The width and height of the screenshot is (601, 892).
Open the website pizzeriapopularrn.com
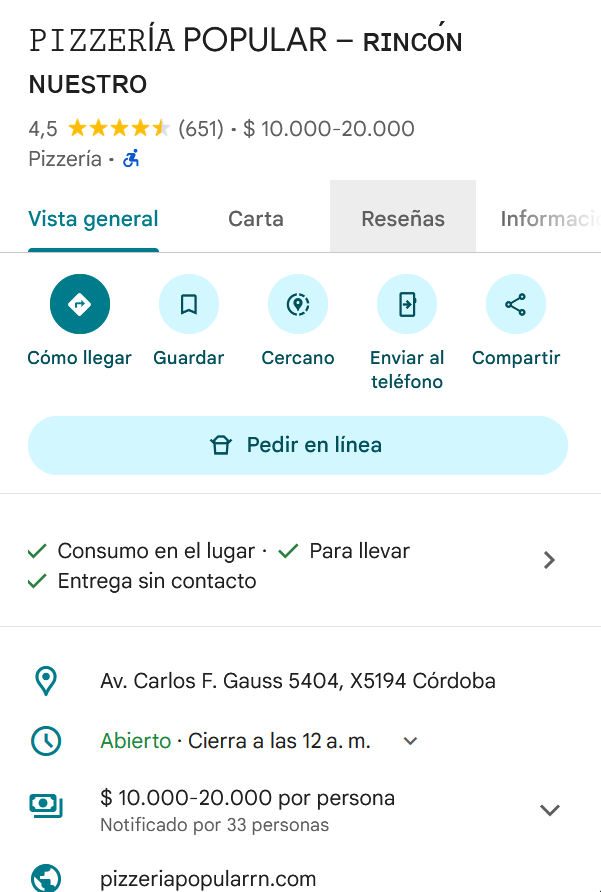point(208,879)
